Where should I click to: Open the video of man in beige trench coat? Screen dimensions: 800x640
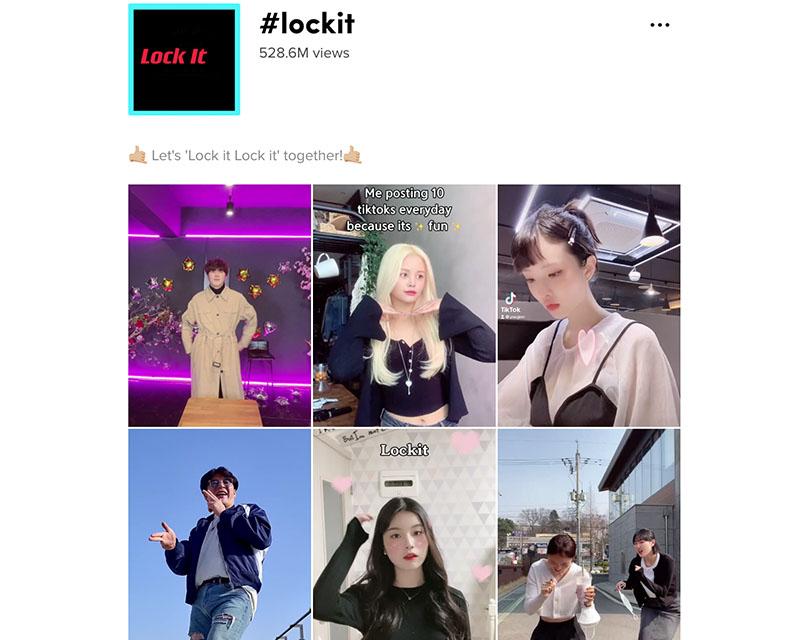[x=219, y=305]
